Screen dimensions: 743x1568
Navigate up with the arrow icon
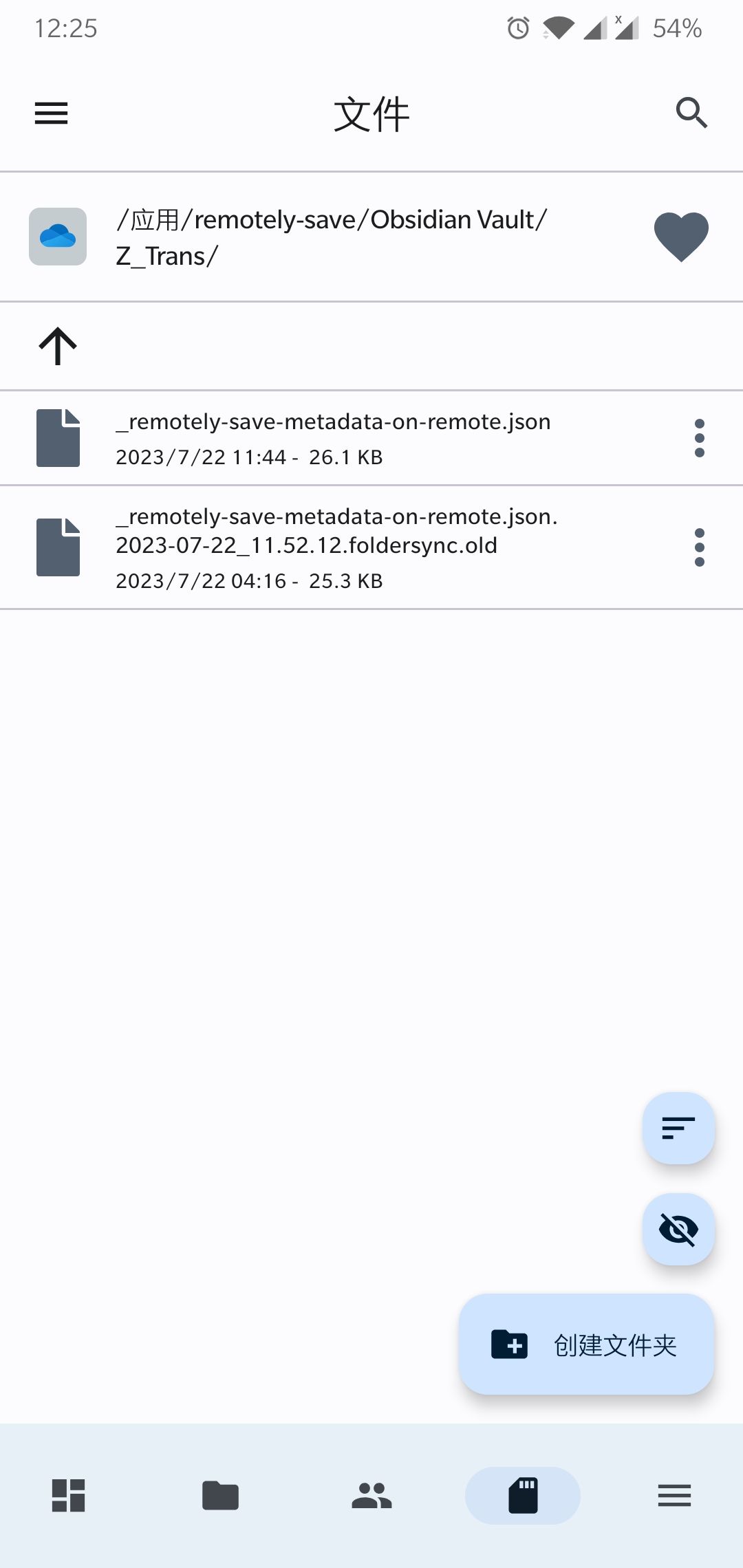coord(58,345)
